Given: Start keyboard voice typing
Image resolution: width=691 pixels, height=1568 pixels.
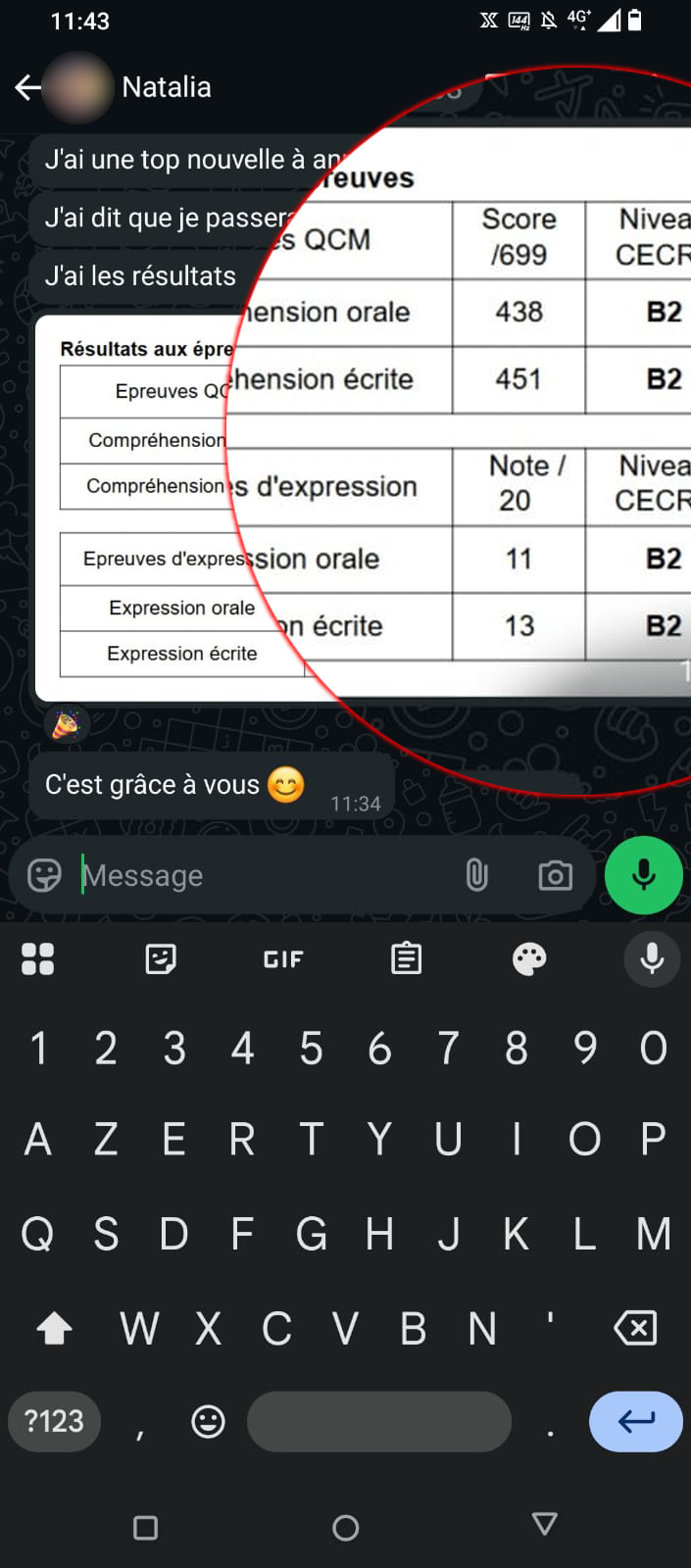Looking at the screenshot, I should click(652, 959).
